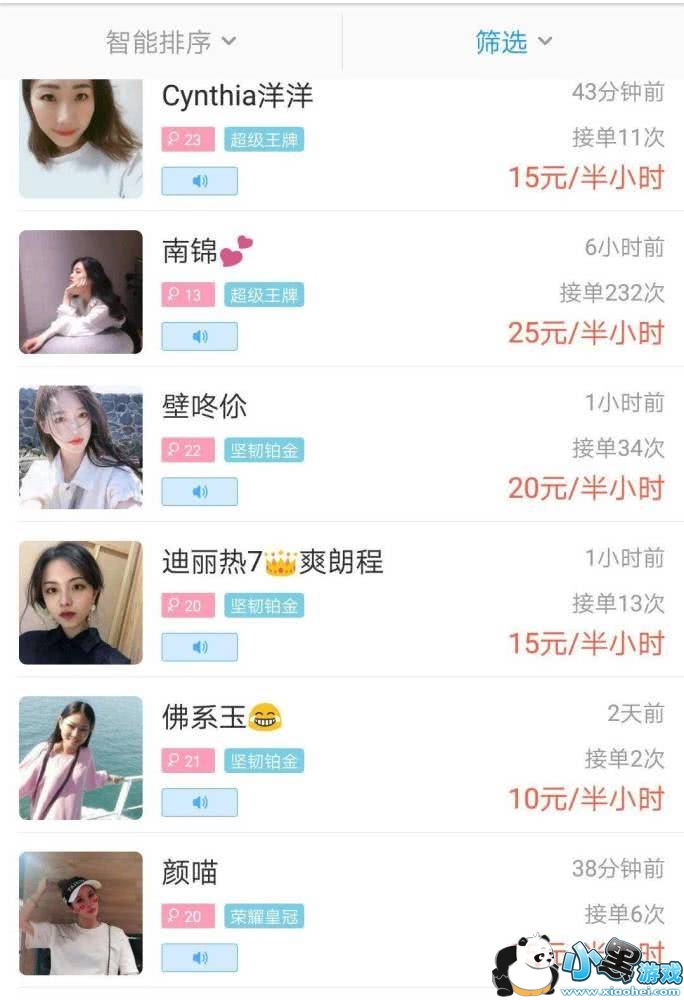The width and height of the screenshot is (684, 1000).
Task: Play 颜喵's voice clip
Action: click(x=200, y=957)
